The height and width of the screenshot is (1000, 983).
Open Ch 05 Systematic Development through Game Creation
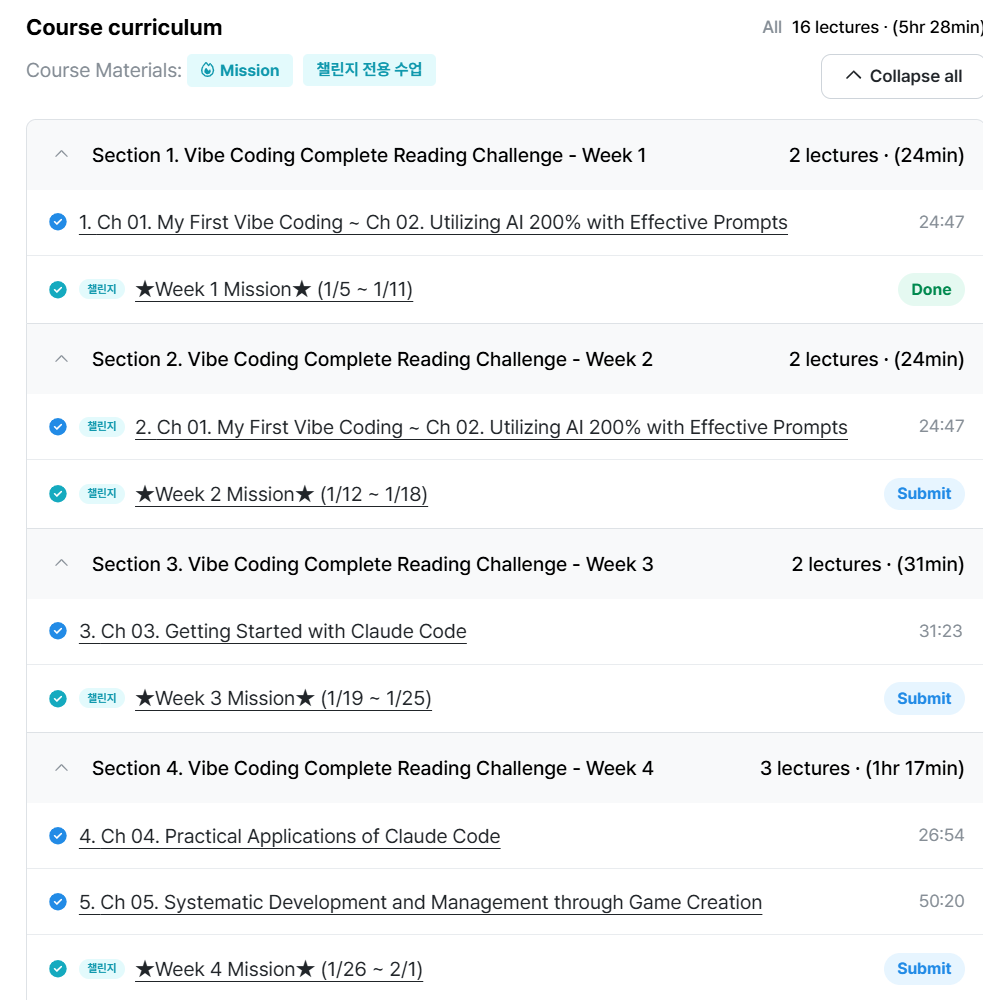point(420,902)
